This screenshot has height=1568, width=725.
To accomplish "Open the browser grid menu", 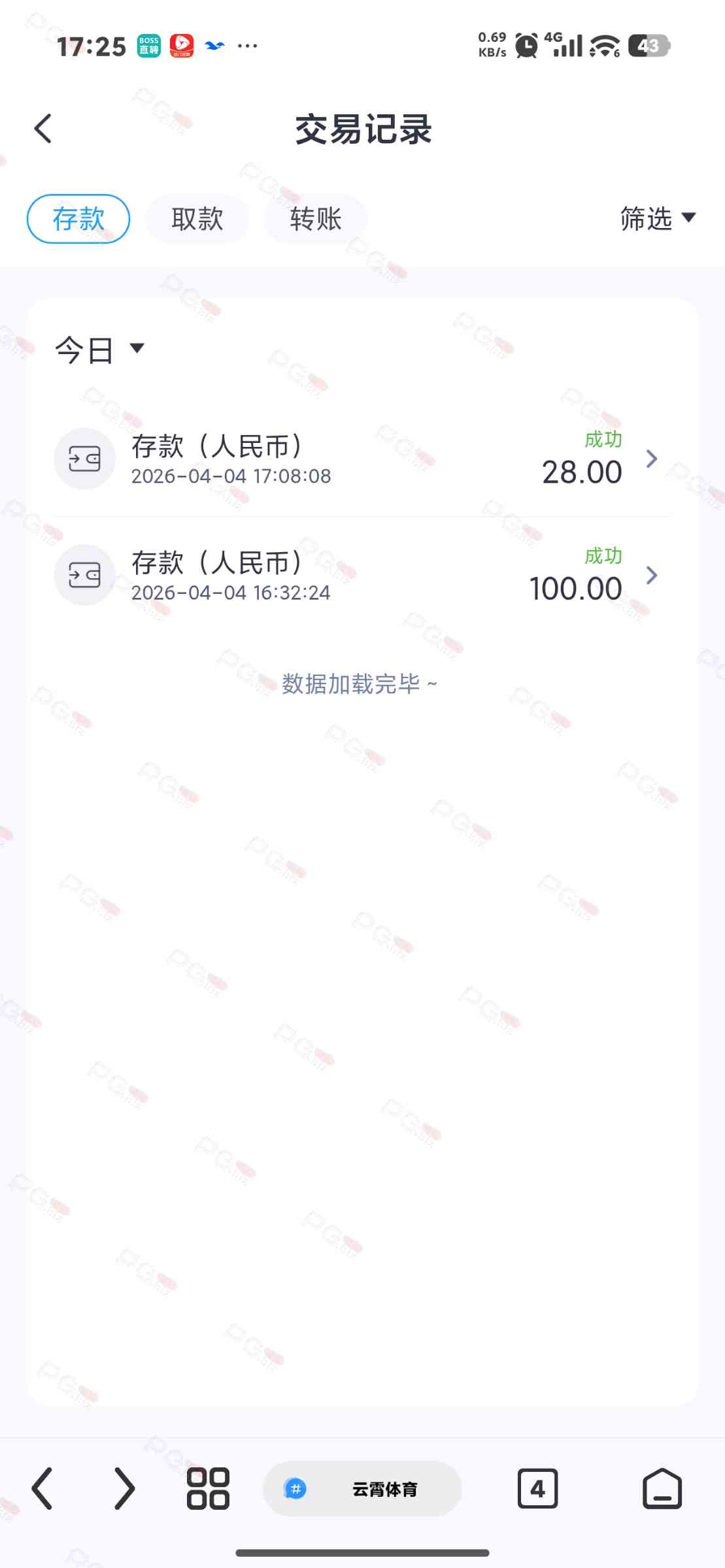I will [x=208, y=1489].
